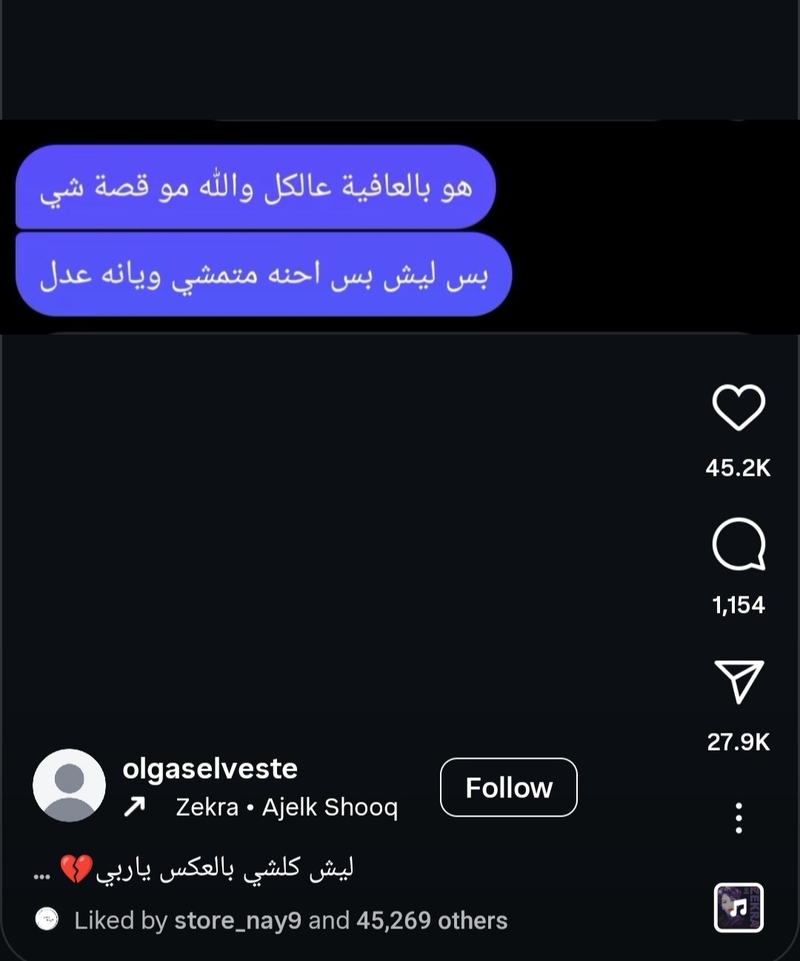
Task: Open the audio thumbnail with music note
Action: pyautogui.click(x=738, y=907)
